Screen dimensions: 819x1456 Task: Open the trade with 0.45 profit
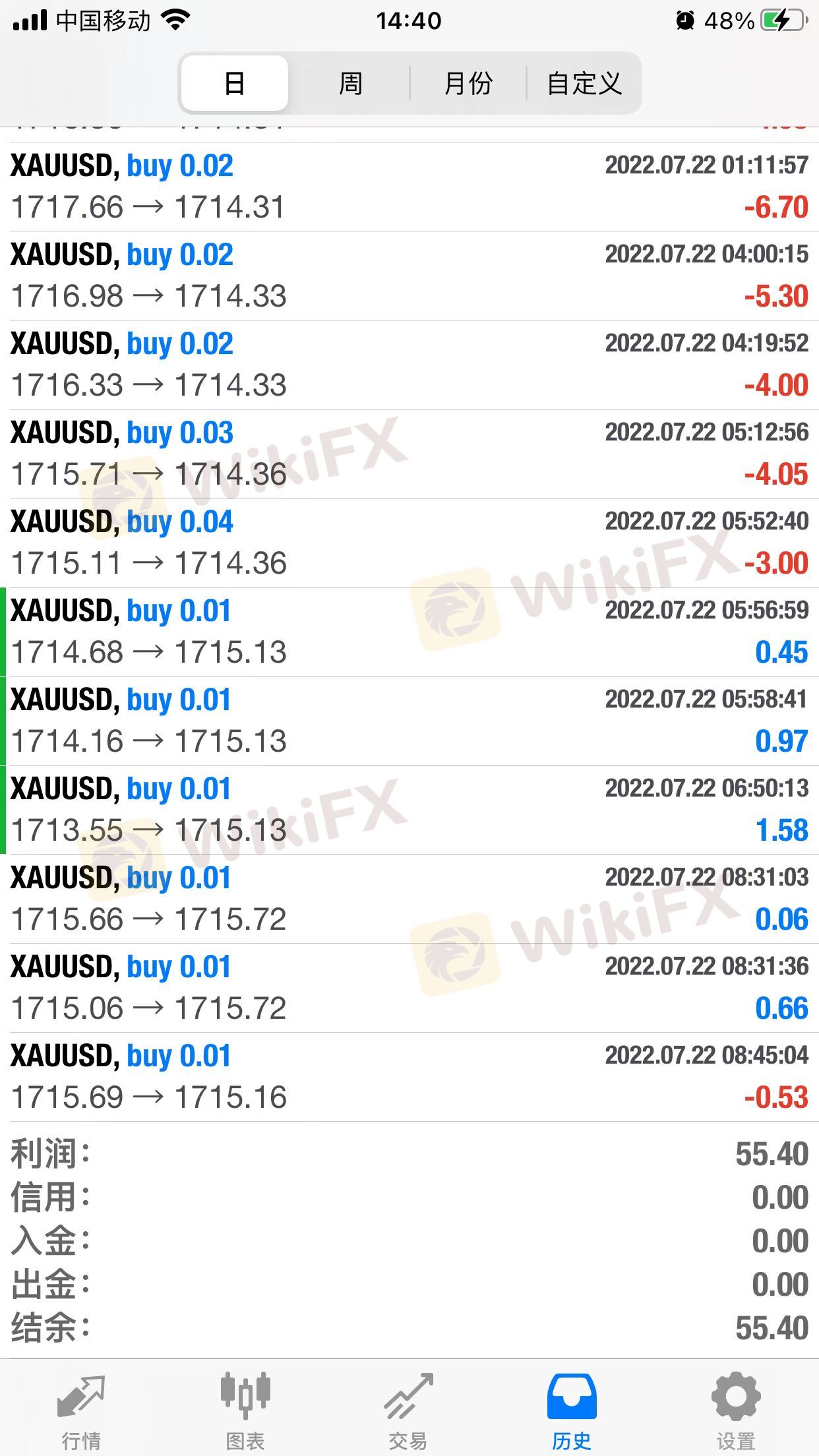point(409,632)
